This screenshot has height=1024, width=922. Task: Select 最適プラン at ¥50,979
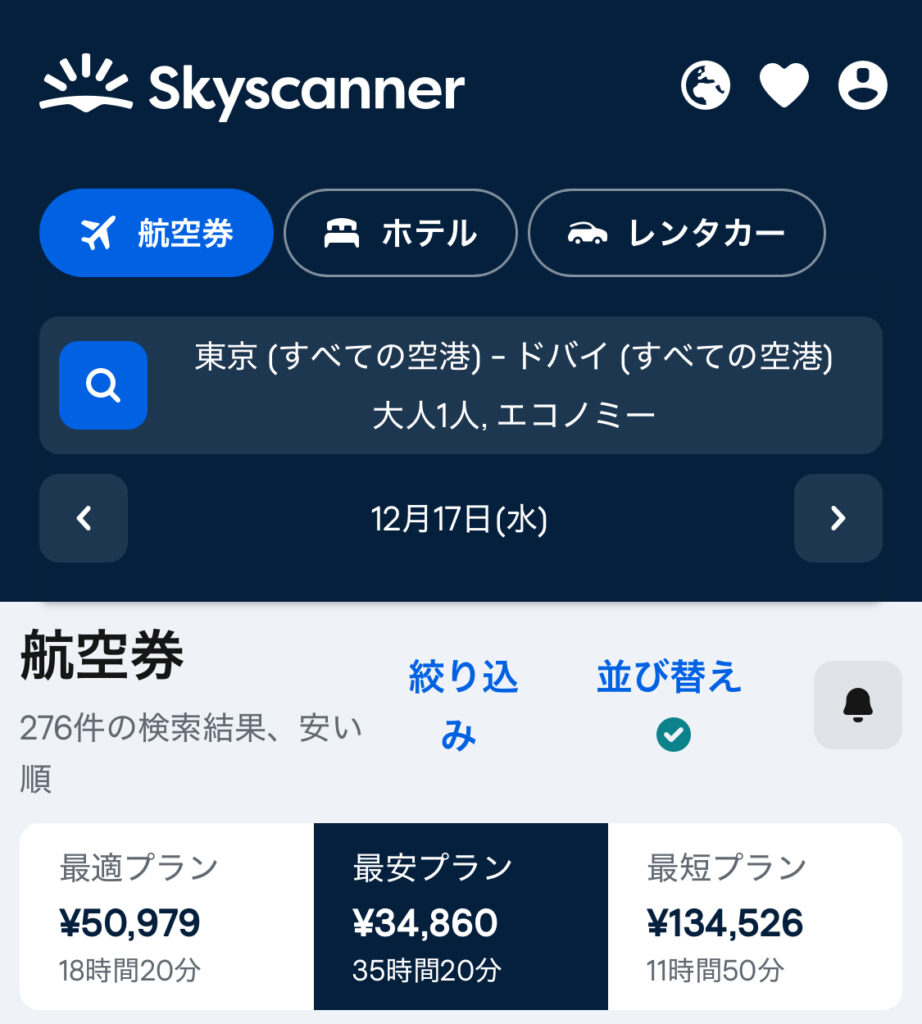pos(167,916)
